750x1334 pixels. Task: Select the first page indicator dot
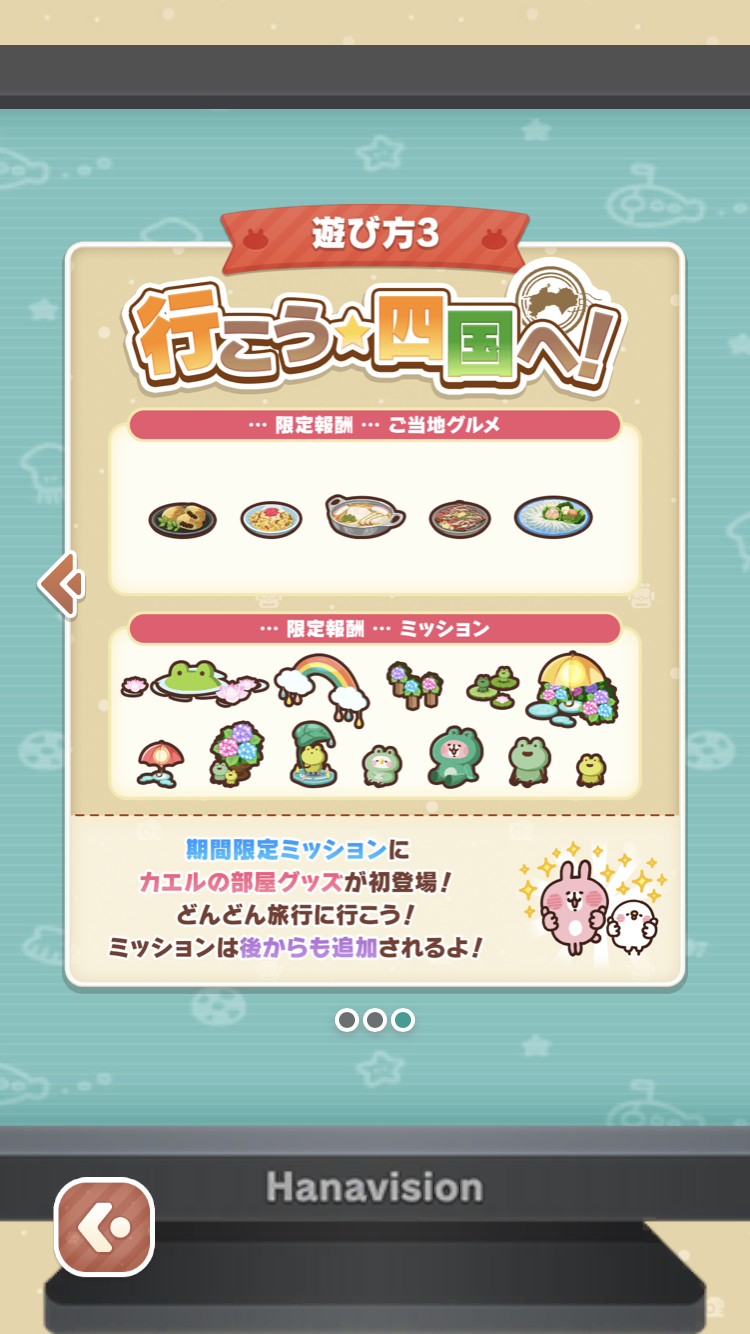(347, 1020)
